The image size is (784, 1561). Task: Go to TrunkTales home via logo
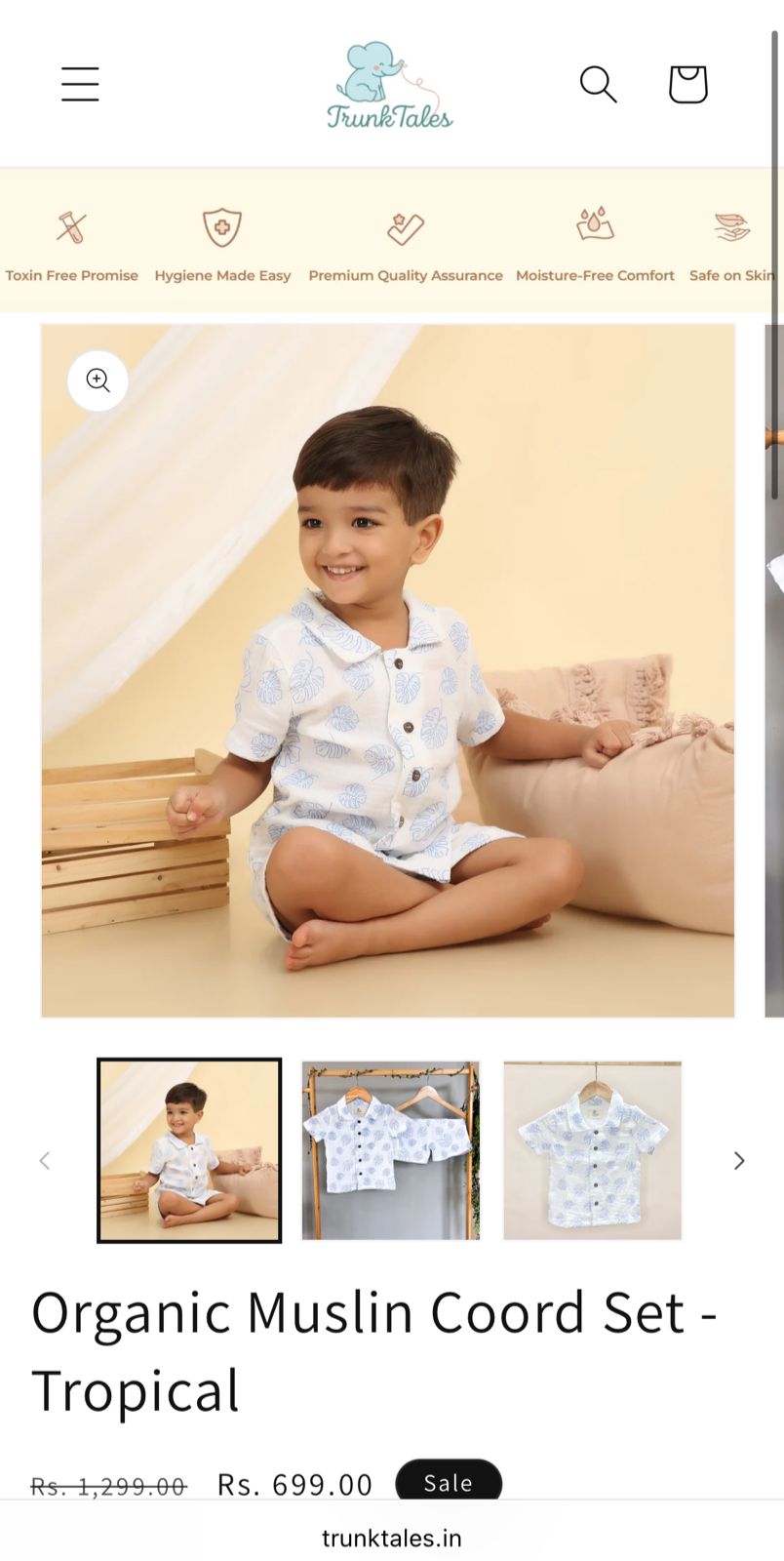click(390, 86)
